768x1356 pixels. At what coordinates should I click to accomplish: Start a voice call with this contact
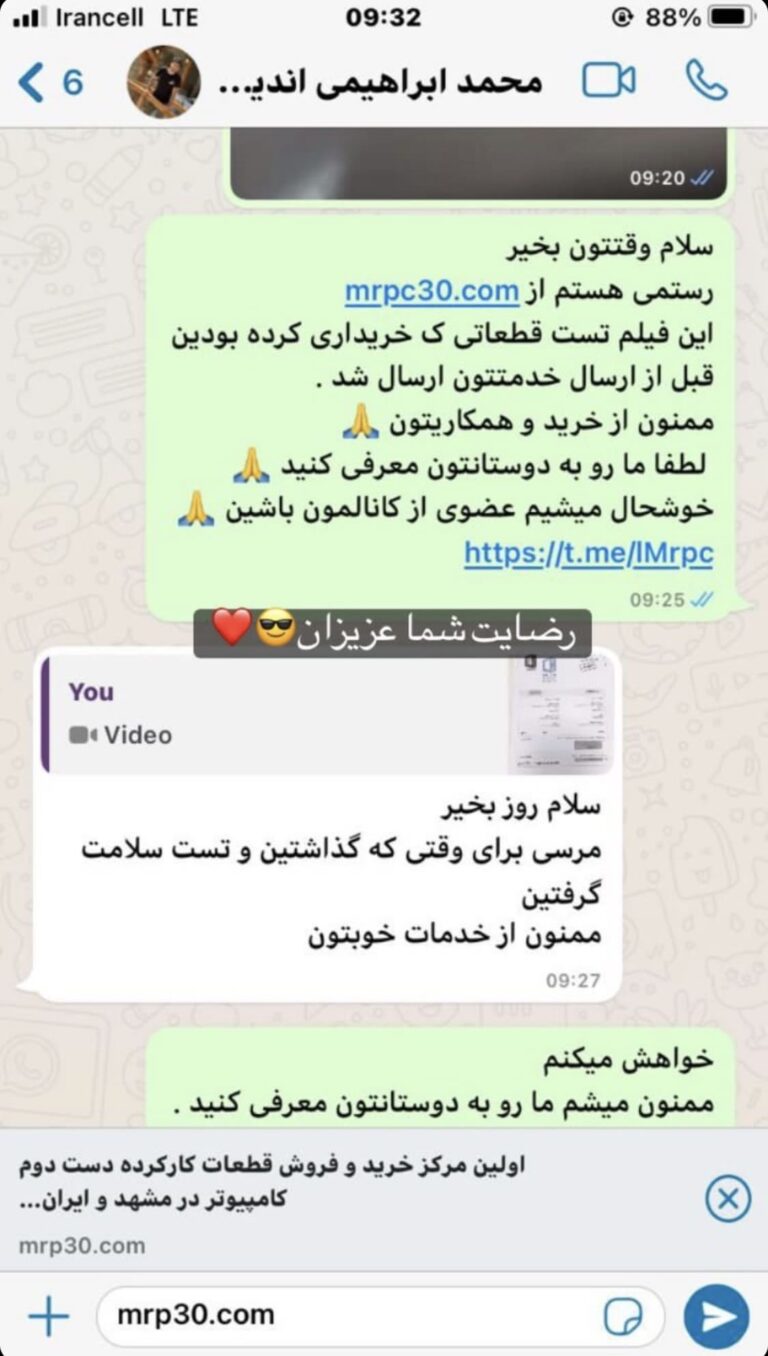click(x=705, y=81)
